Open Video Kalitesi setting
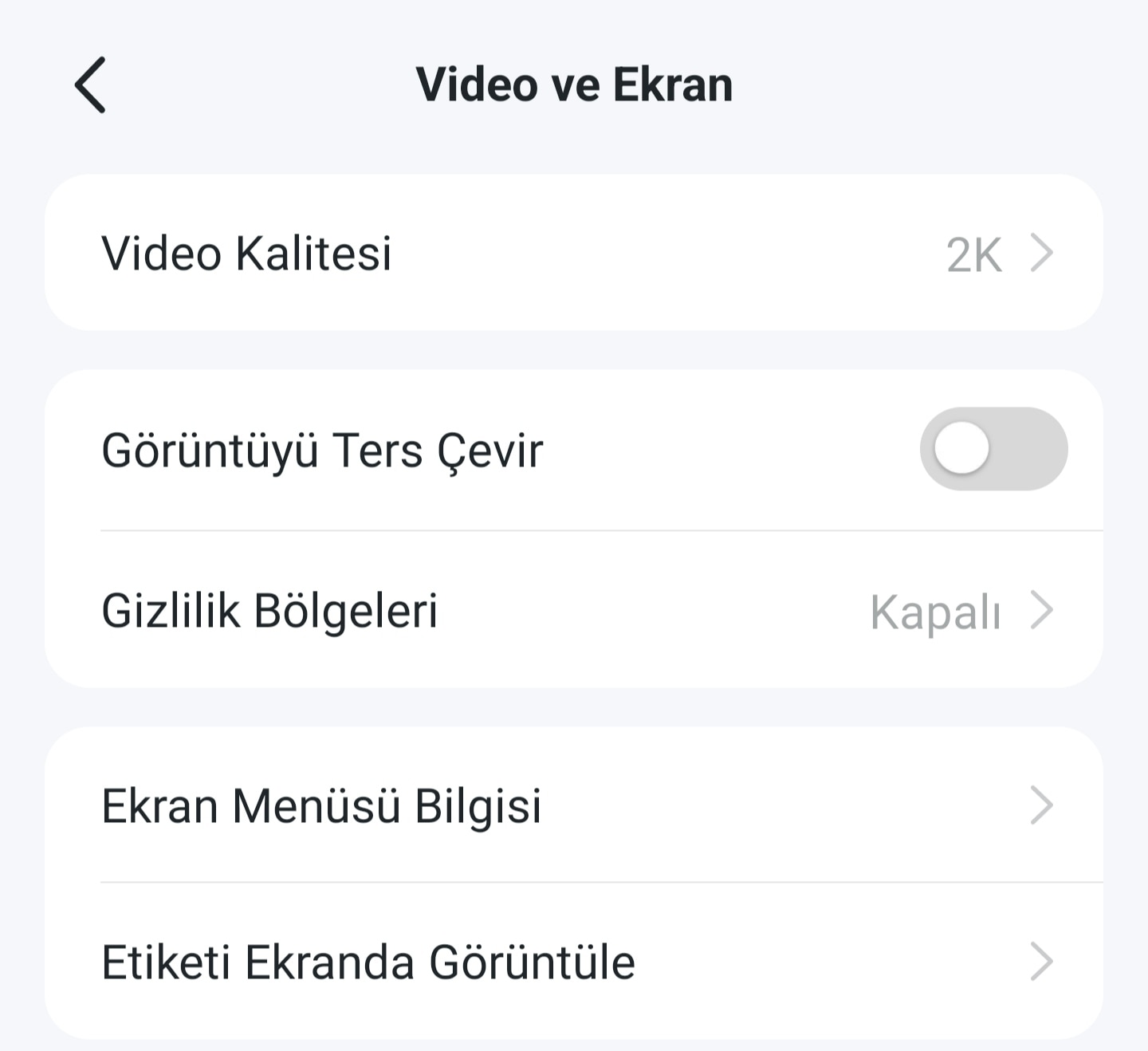The image size is (1148, 1051). tap(574, 253)
